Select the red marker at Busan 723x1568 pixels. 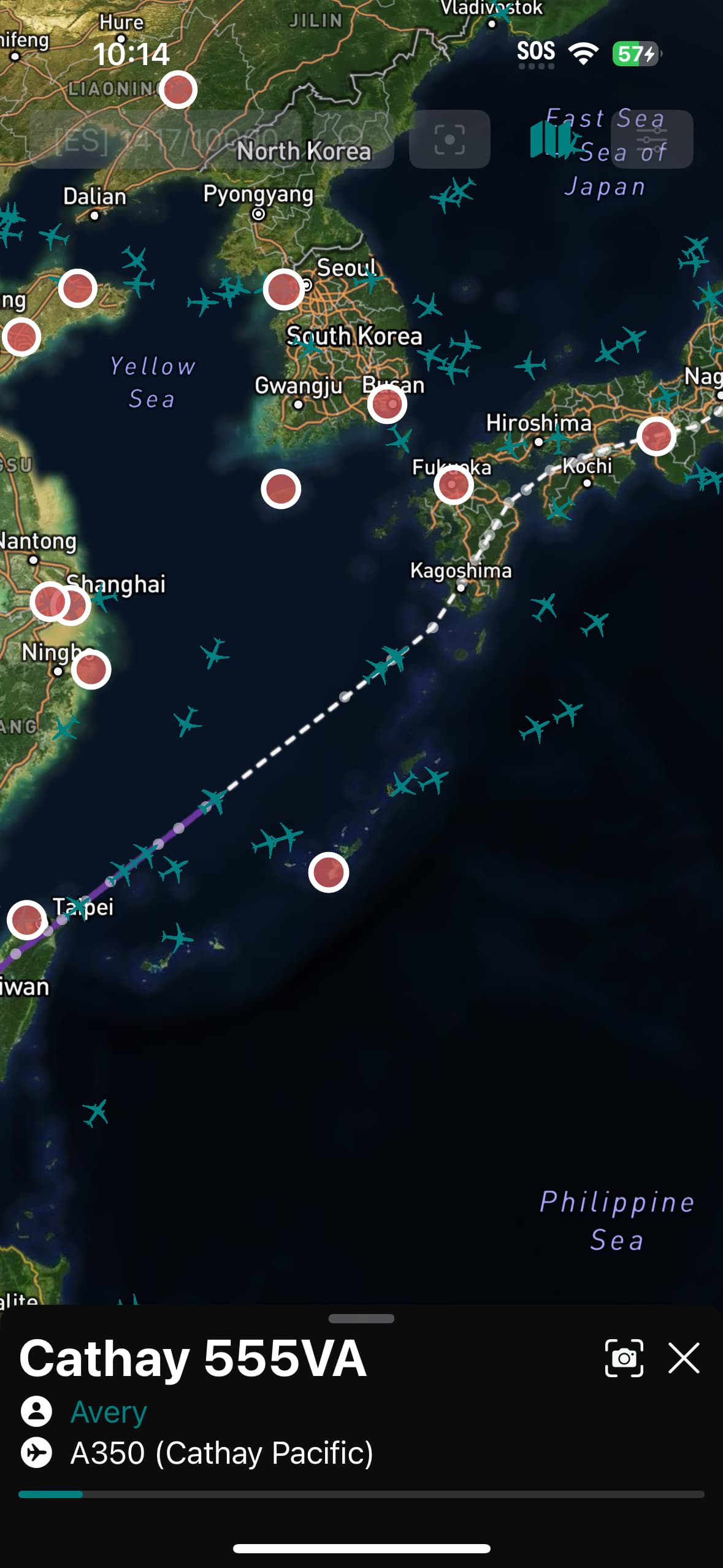click(387, 404)
